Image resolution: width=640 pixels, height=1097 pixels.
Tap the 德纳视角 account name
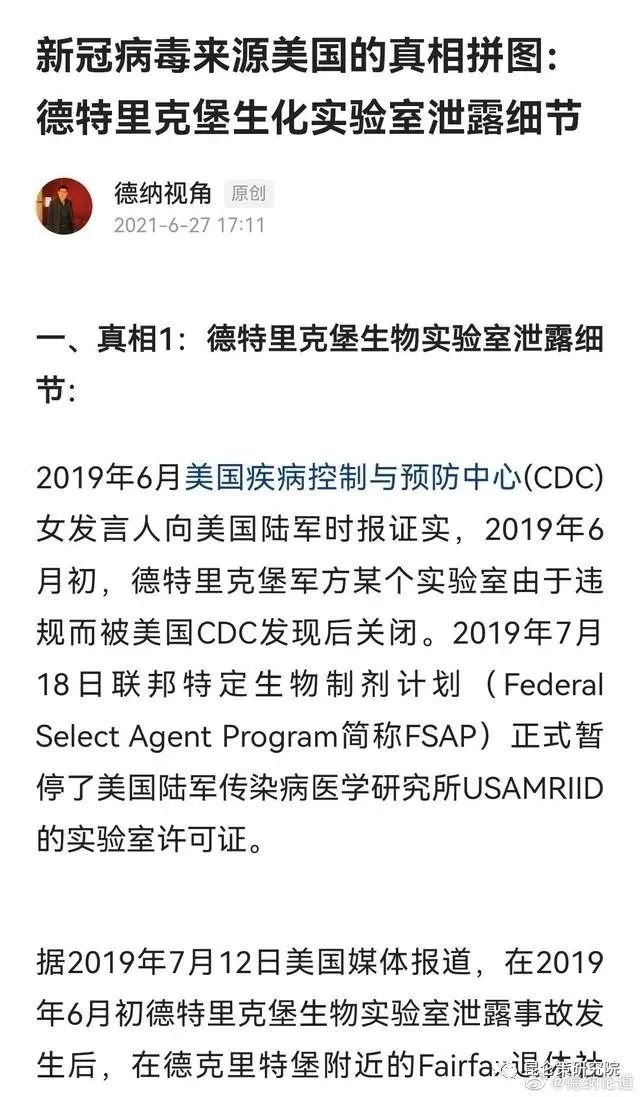(160, 194)
